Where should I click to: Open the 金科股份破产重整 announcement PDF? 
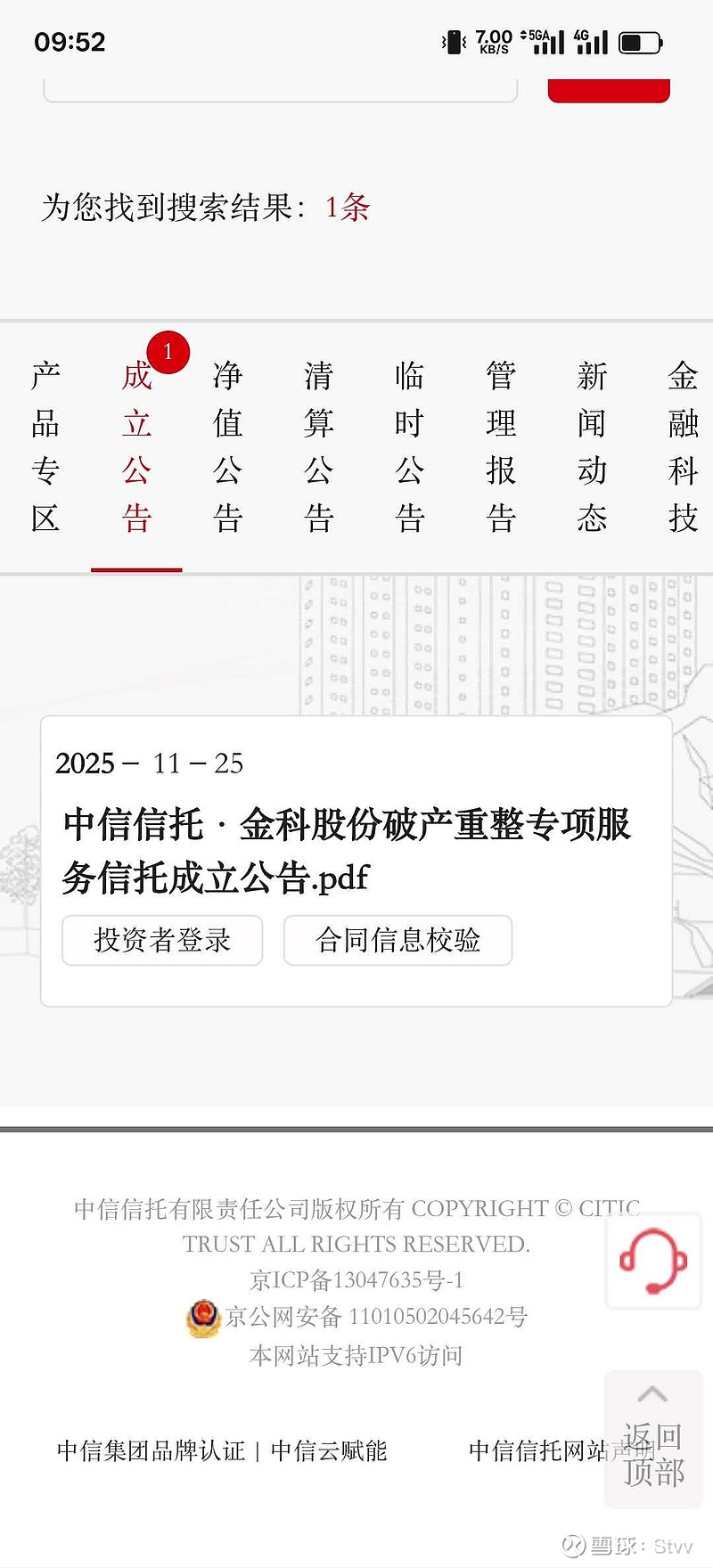tap(348, 851)
